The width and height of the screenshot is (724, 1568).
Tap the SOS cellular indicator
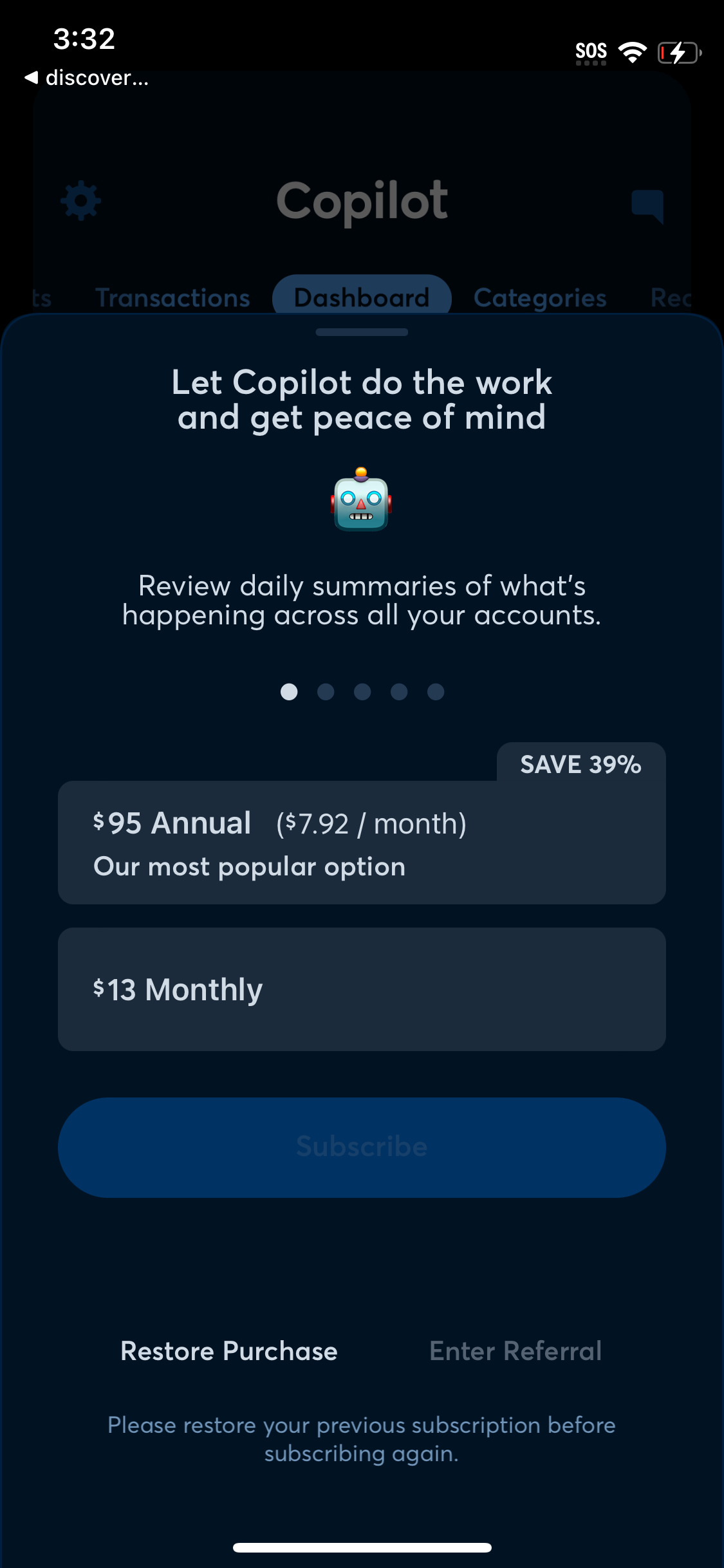pyautogui.click(x=590, y=50)
